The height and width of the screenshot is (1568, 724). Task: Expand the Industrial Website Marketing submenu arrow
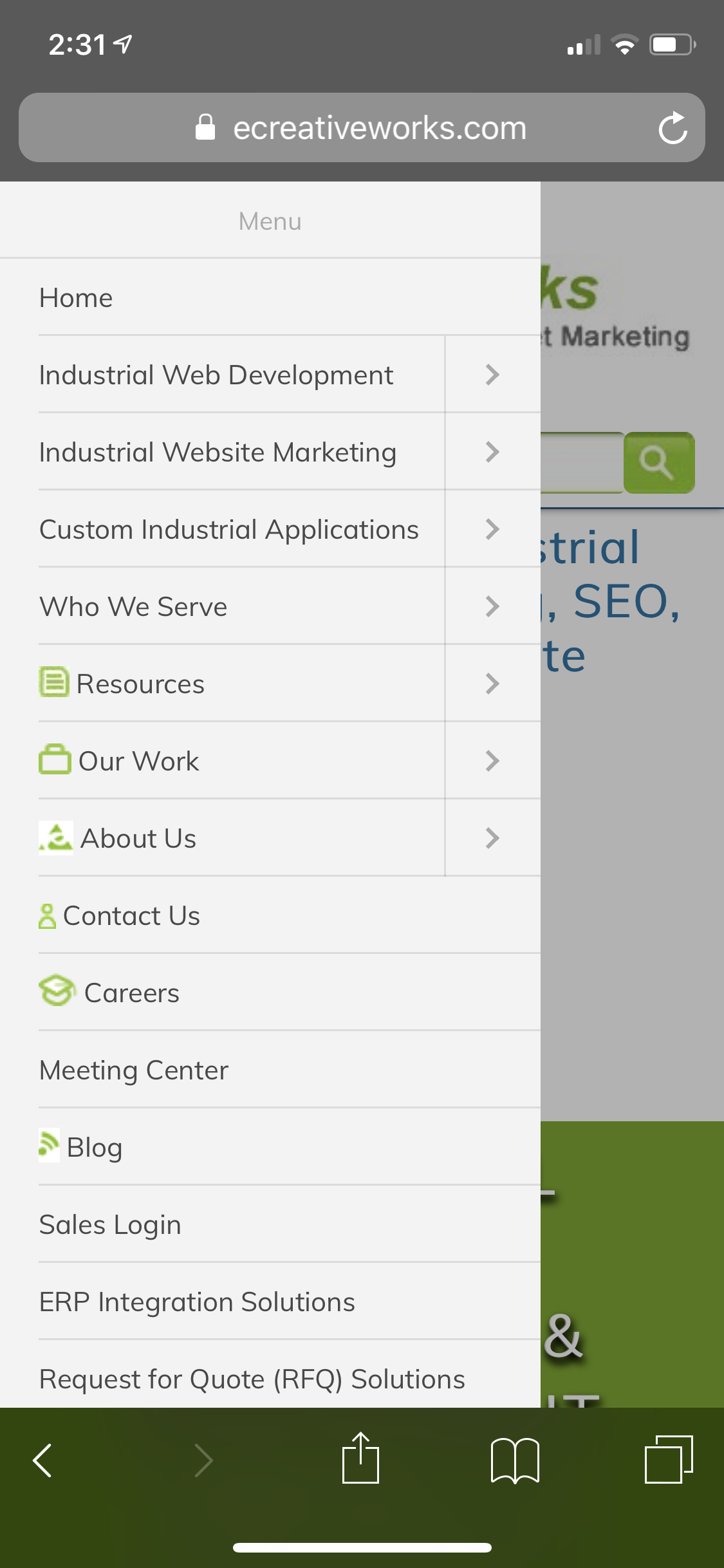(x=492, y=452)
